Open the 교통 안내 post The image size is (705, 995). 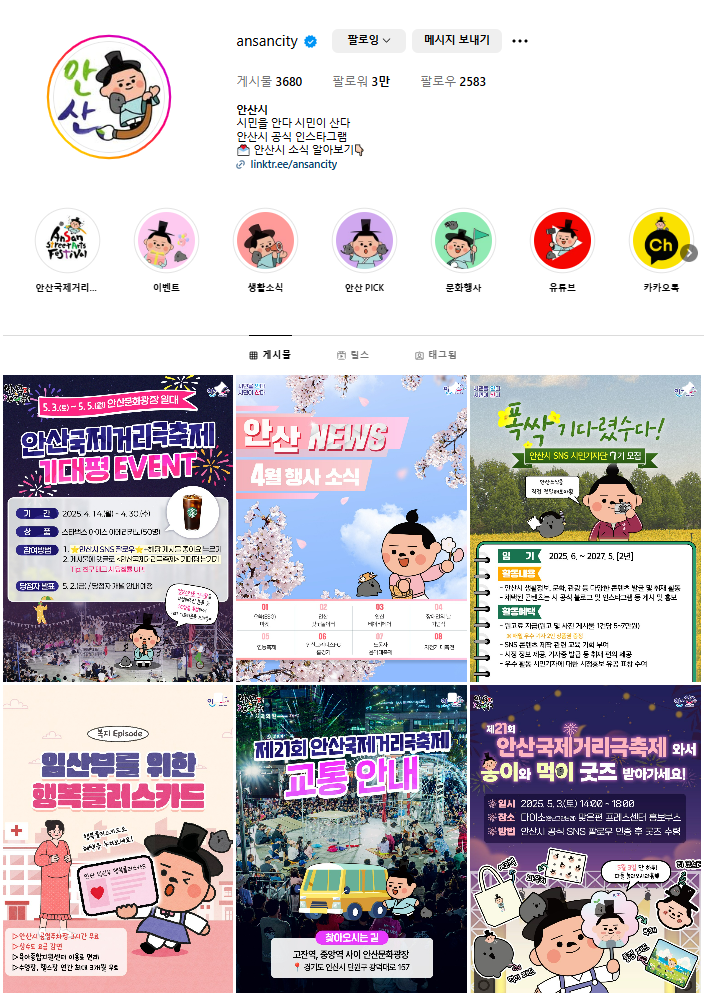click(x=351, y=838)
